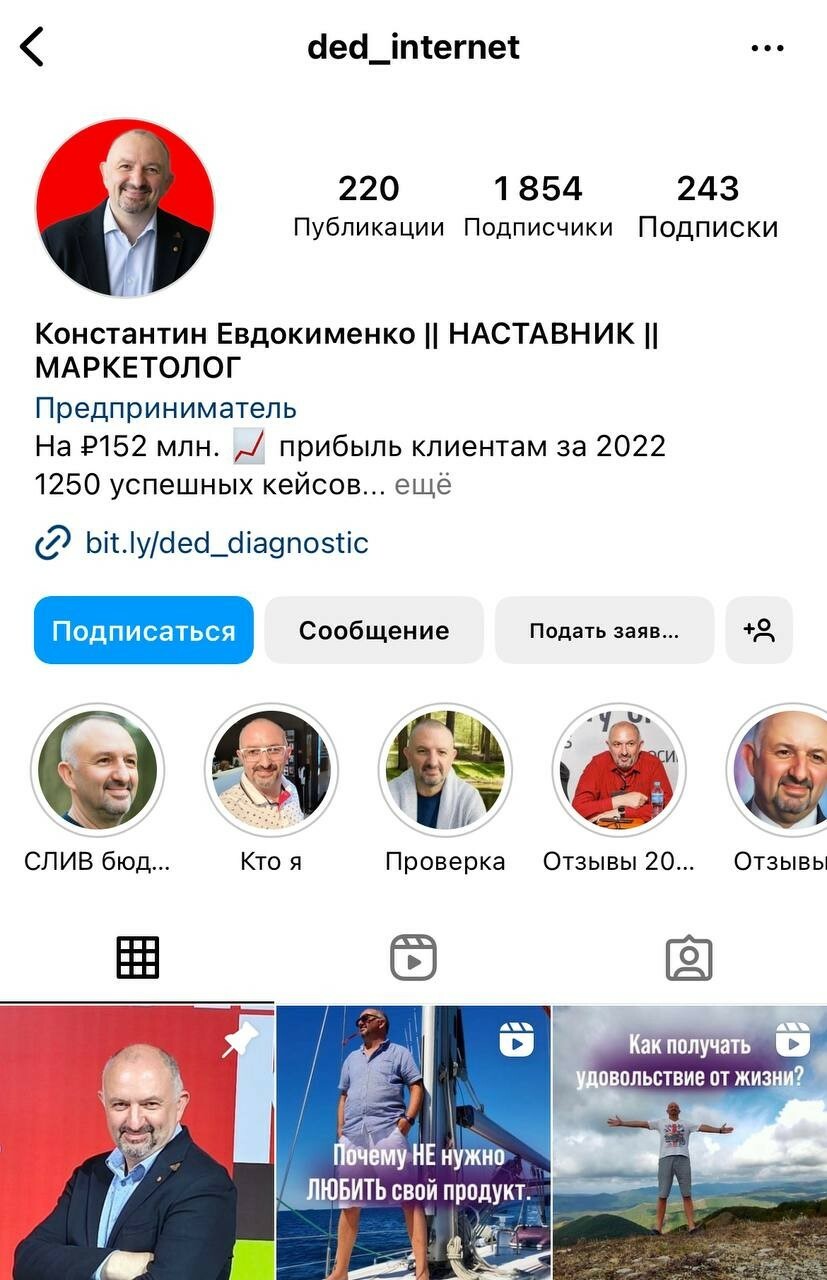Screen dimensions: 827x1280
Task: Open the profile picture of ded_internet
Action: pyautogui.click(x=125, y=208)
